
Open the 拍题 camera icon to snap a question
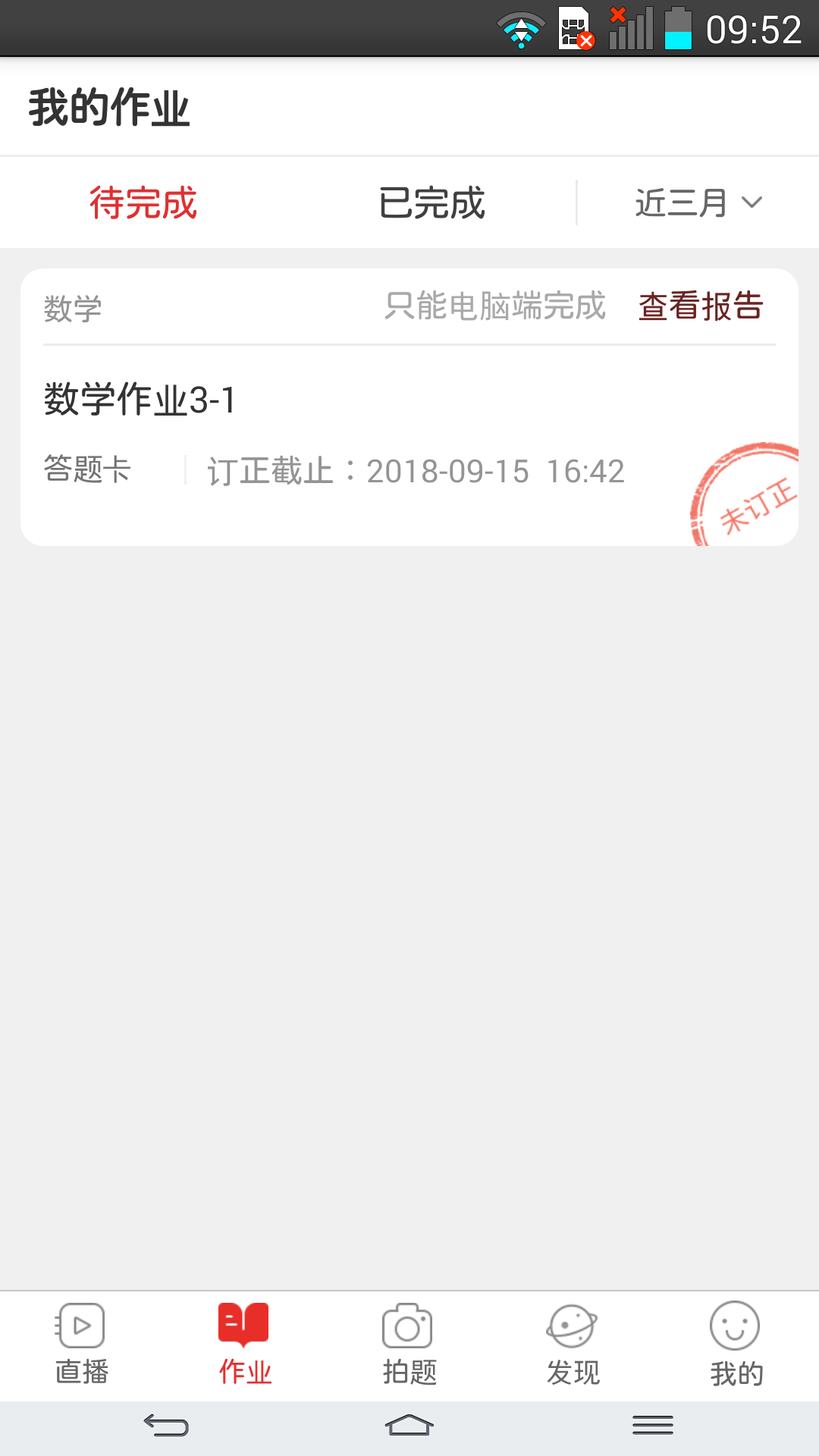[409, 1327]
